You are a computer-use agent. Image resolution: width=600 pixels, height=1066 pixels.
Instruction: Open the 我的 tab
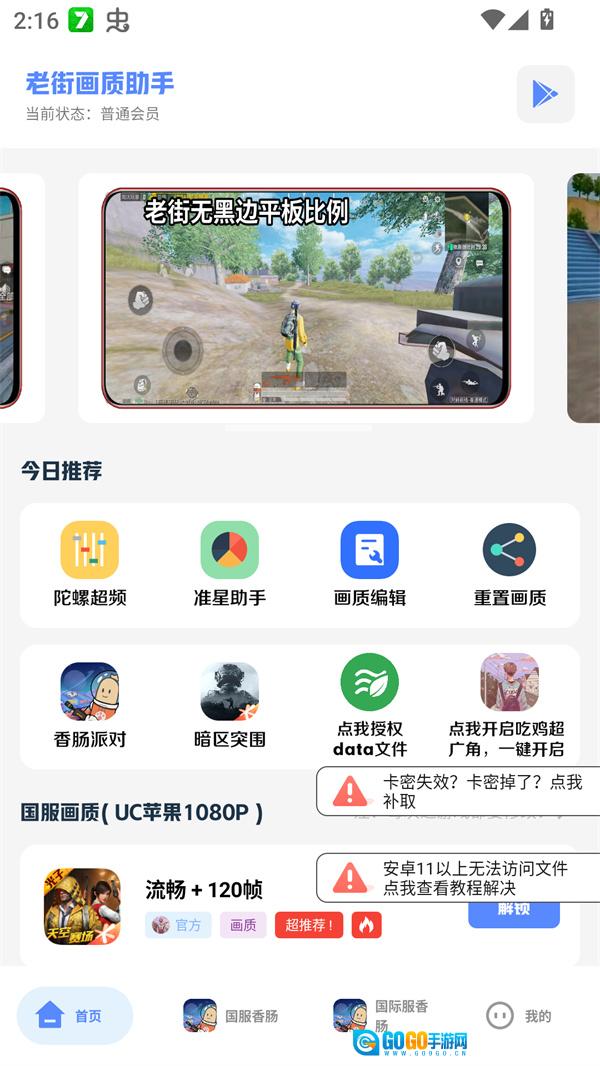[x=518, y=1016]
